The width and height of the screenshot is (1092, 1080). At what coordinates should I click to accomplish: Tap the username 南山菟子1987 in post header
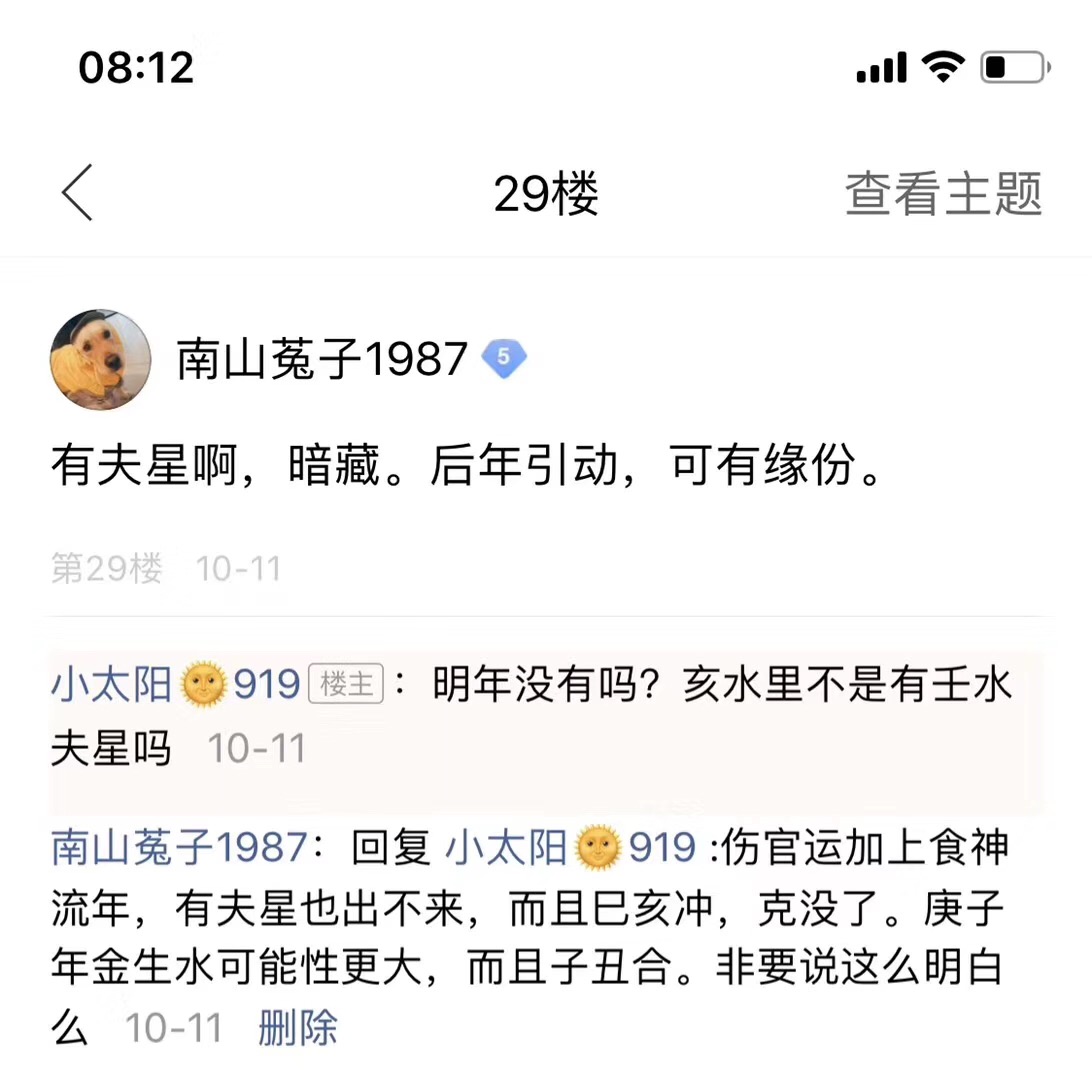[322, 360]
